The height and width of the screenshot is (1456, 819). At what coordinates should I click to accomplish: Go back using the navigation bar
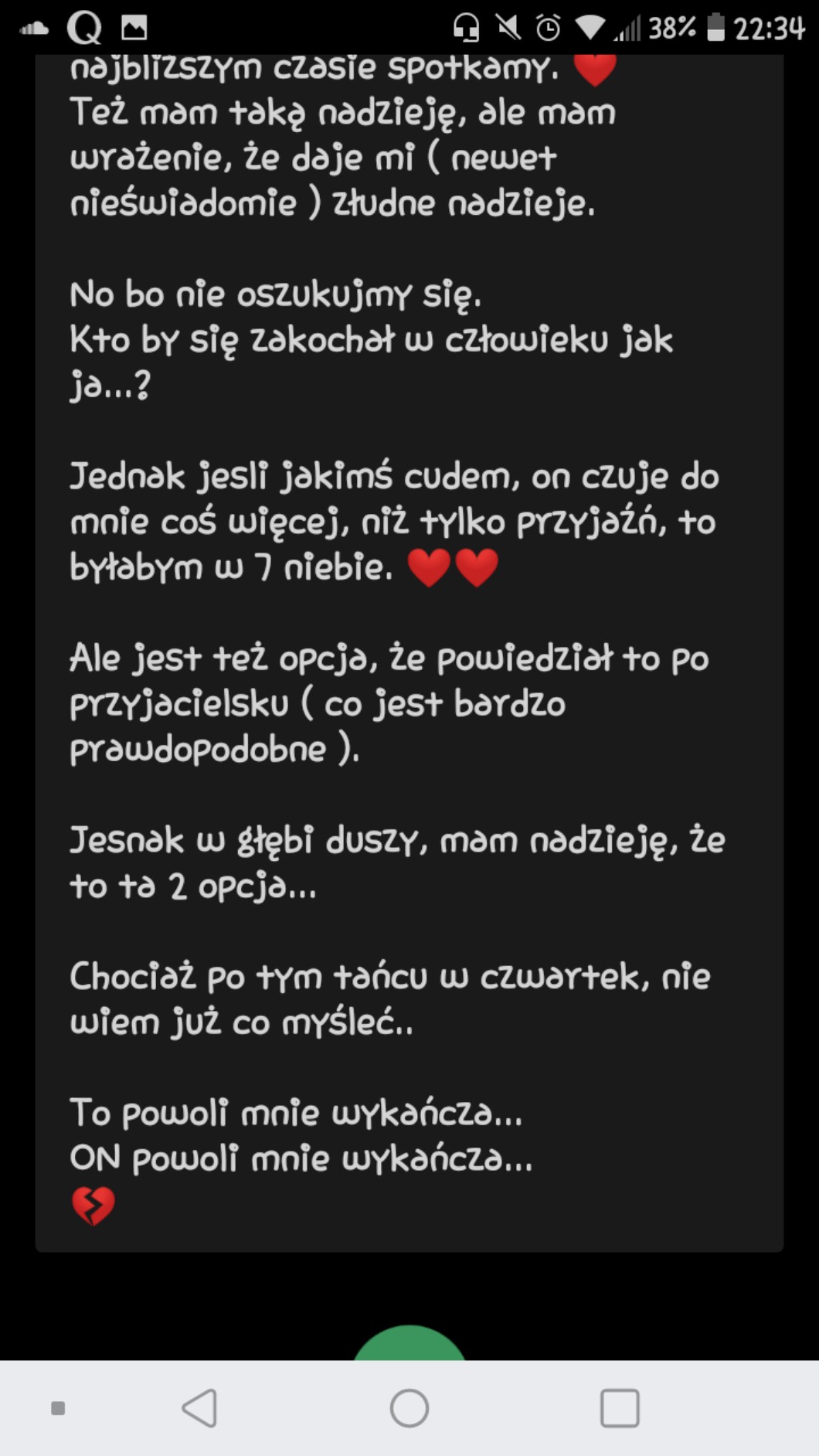point(200,1408)
